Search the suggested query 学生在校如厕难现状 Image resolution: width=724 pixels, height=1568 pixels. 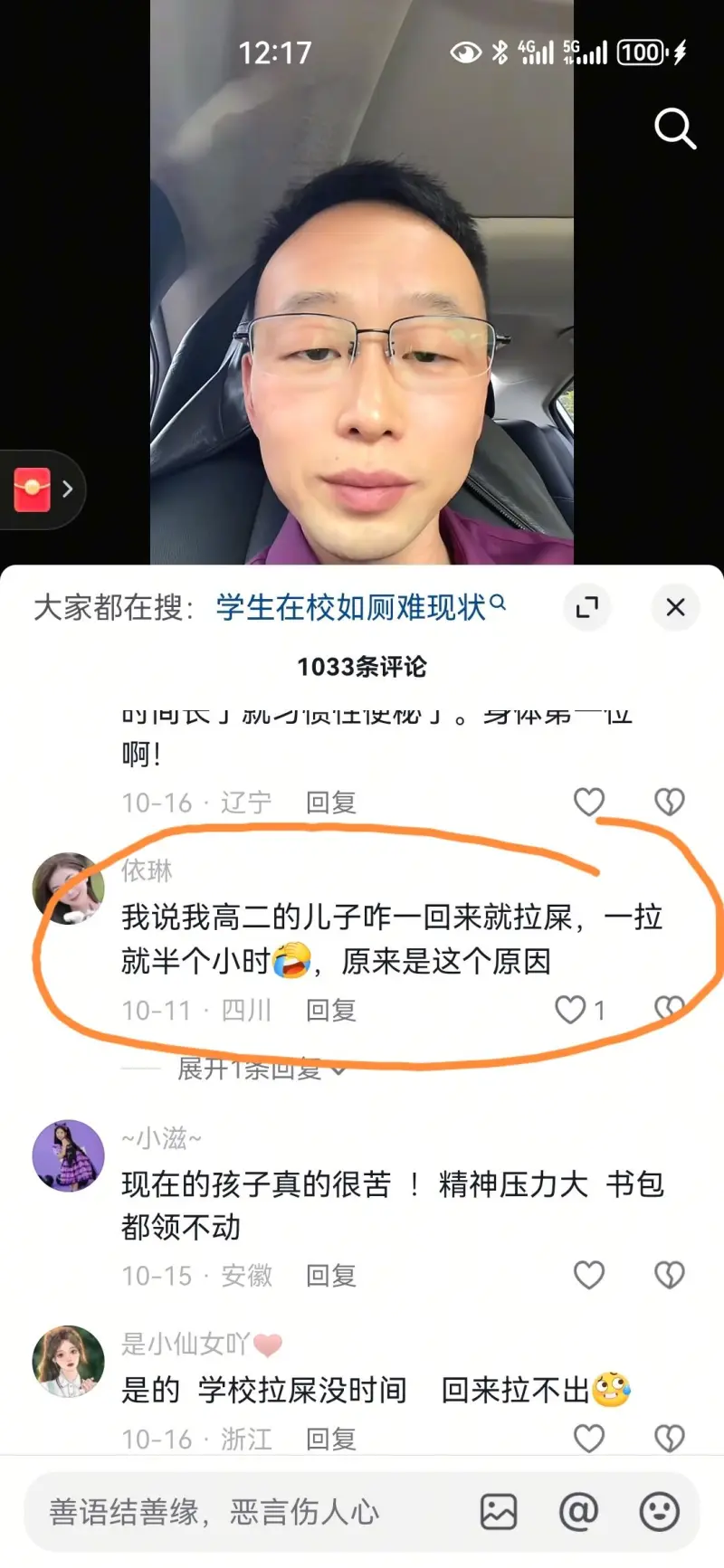point(359,607)
